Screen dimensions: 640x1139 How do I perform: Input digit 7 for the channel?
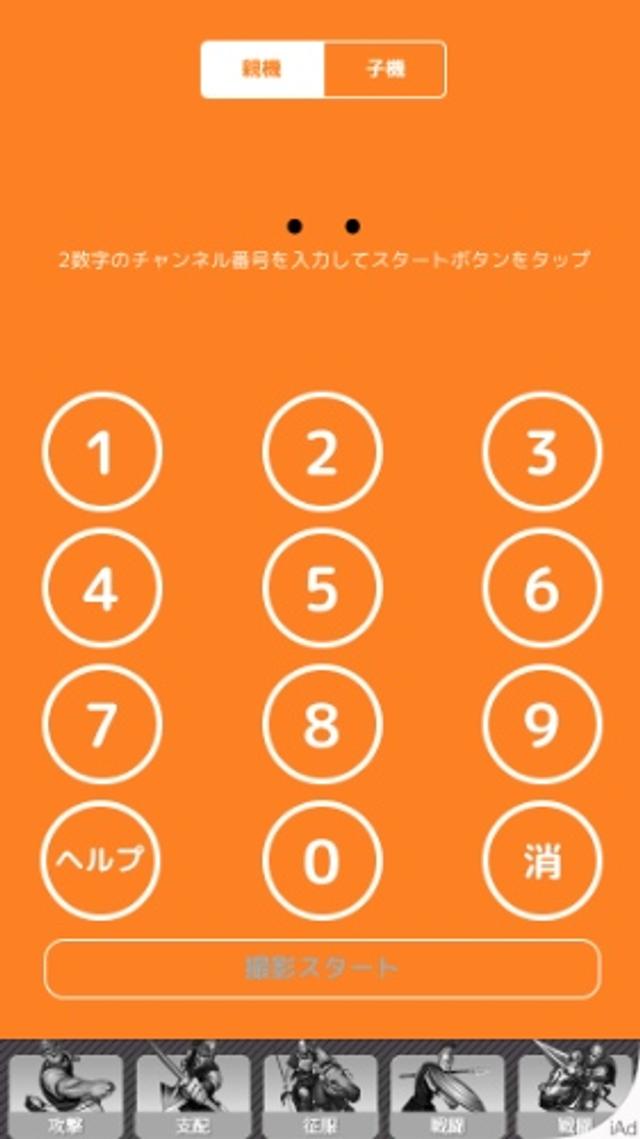[101, 725]
